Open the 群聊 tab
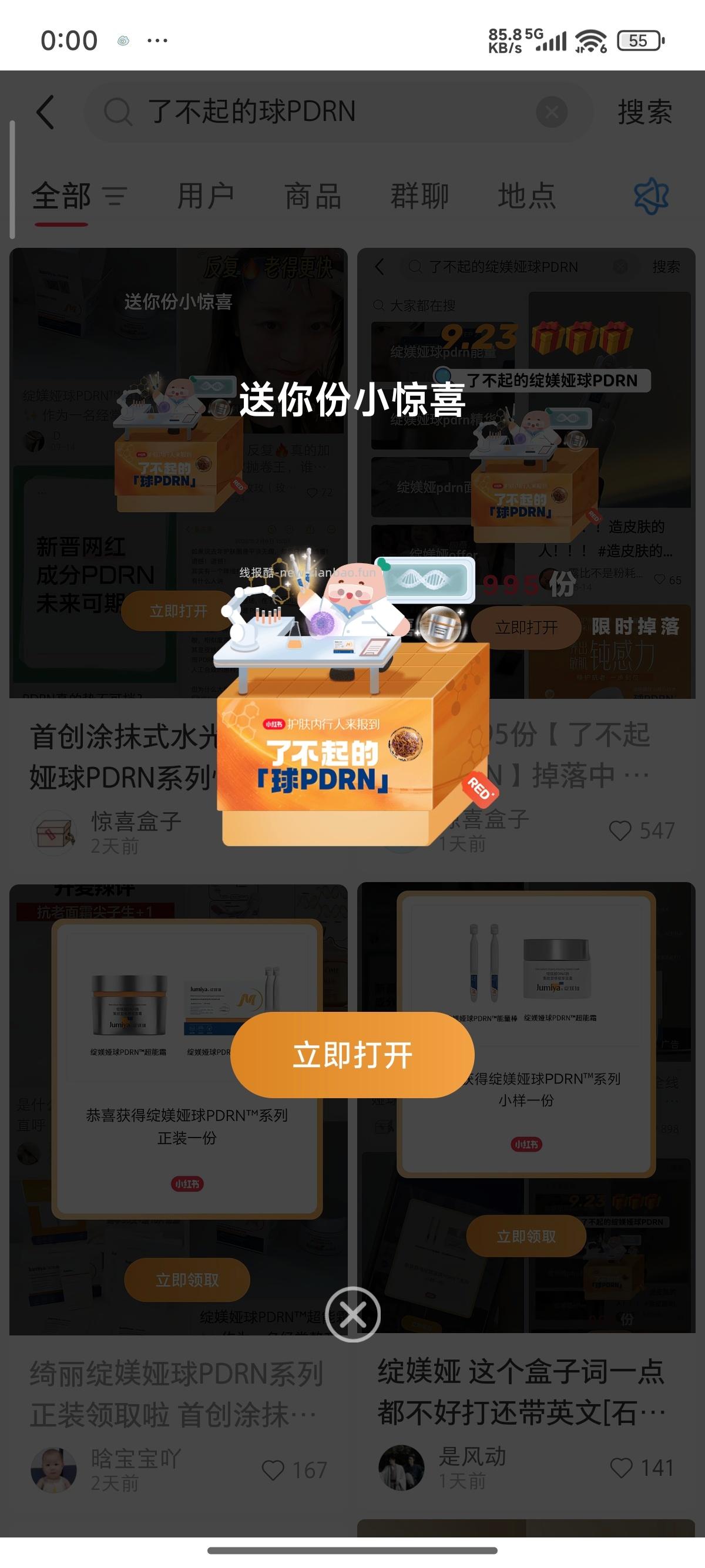Image resolution: width=705 pixels, height=1568 pixels. pyautogui.click(x=419, y=196)
